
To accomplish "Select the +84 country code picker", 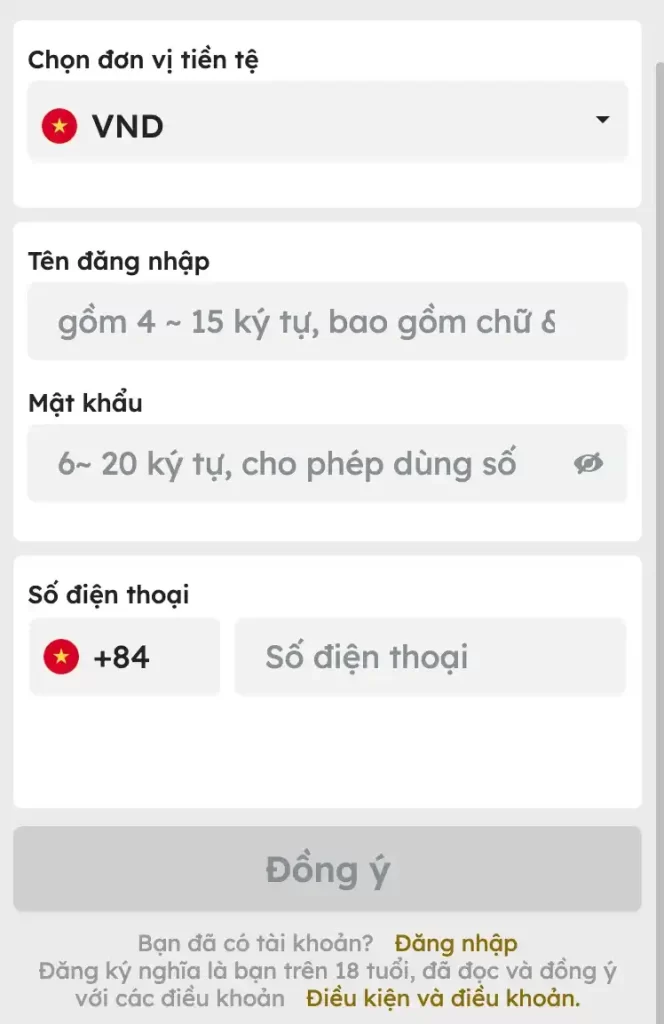I will point(125,656).
